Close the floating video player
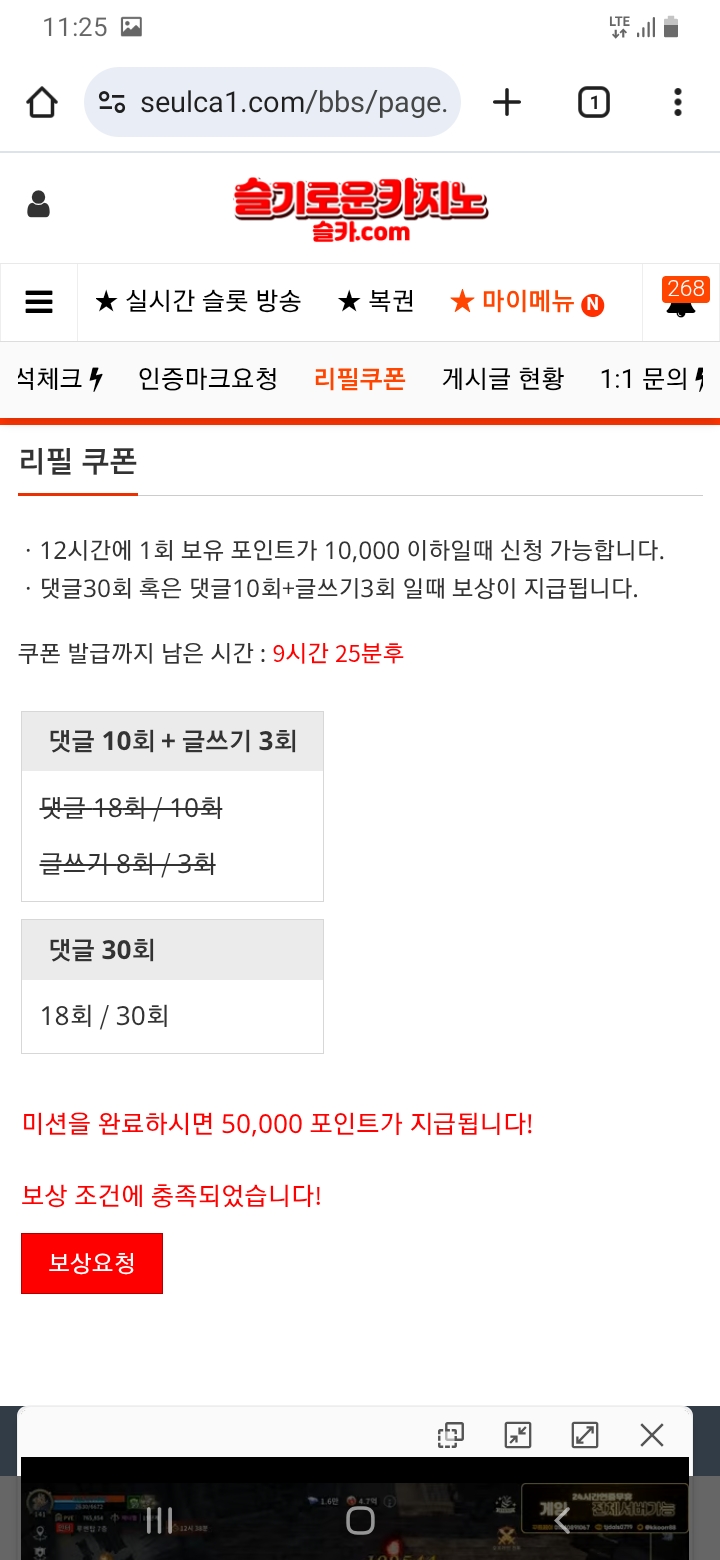Screen dimensions: 720x1560 click(652, 1436)
